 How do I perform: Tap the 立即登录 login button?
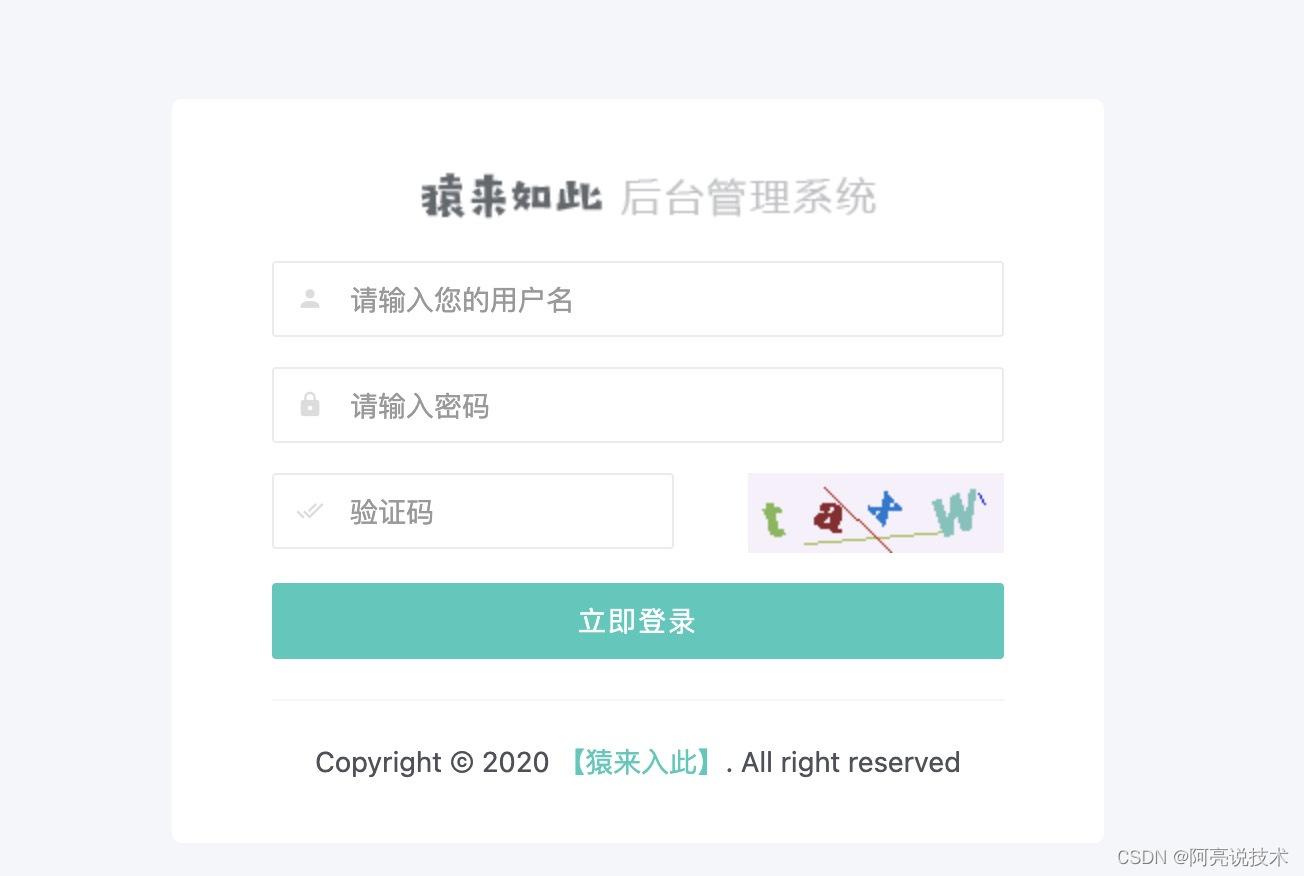637,621
